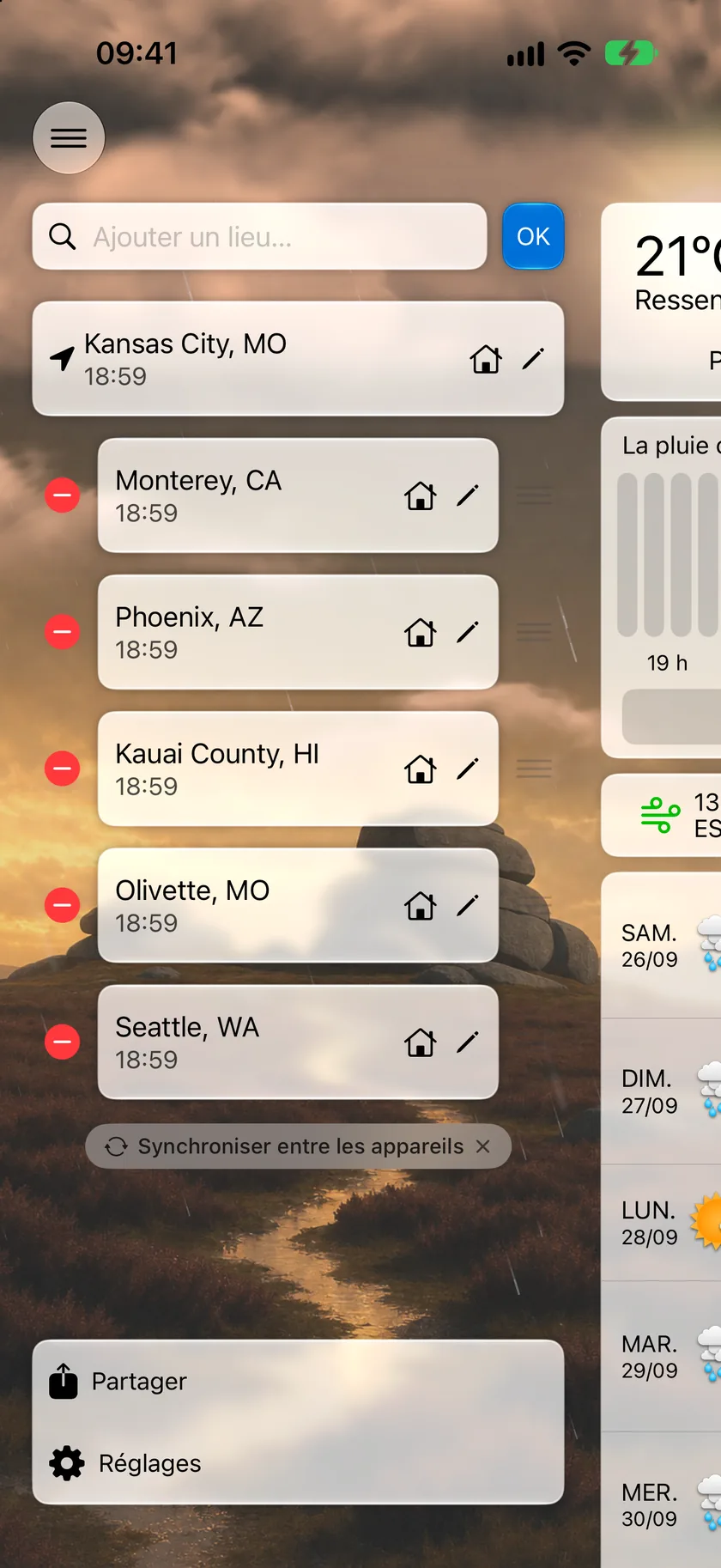Remove Olivette, MO location
721x1568 pixels.
tap(63, 905)
